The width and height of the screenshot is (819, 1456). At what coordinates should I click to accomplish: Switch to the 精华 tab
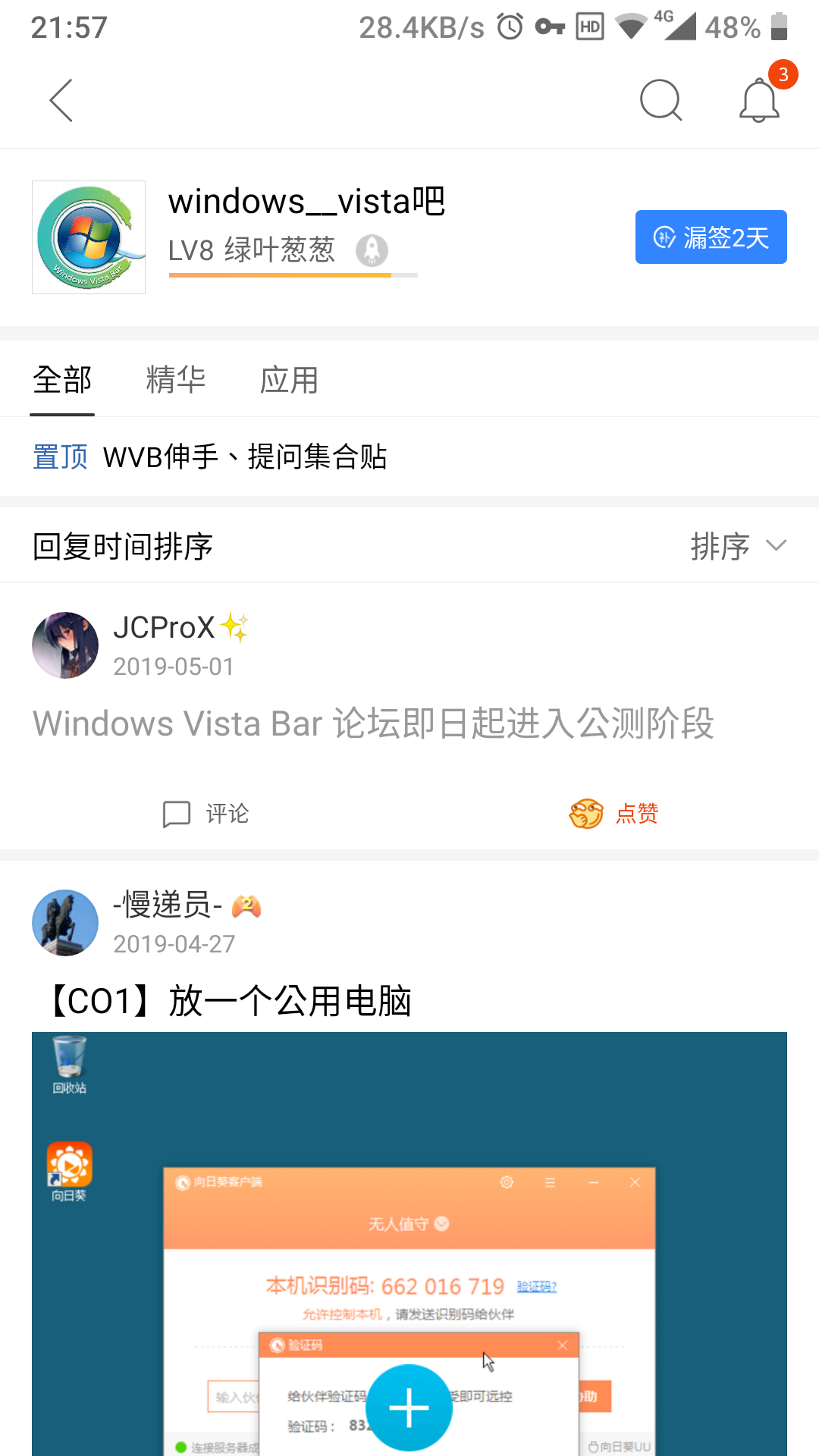(x=175, y=379)
